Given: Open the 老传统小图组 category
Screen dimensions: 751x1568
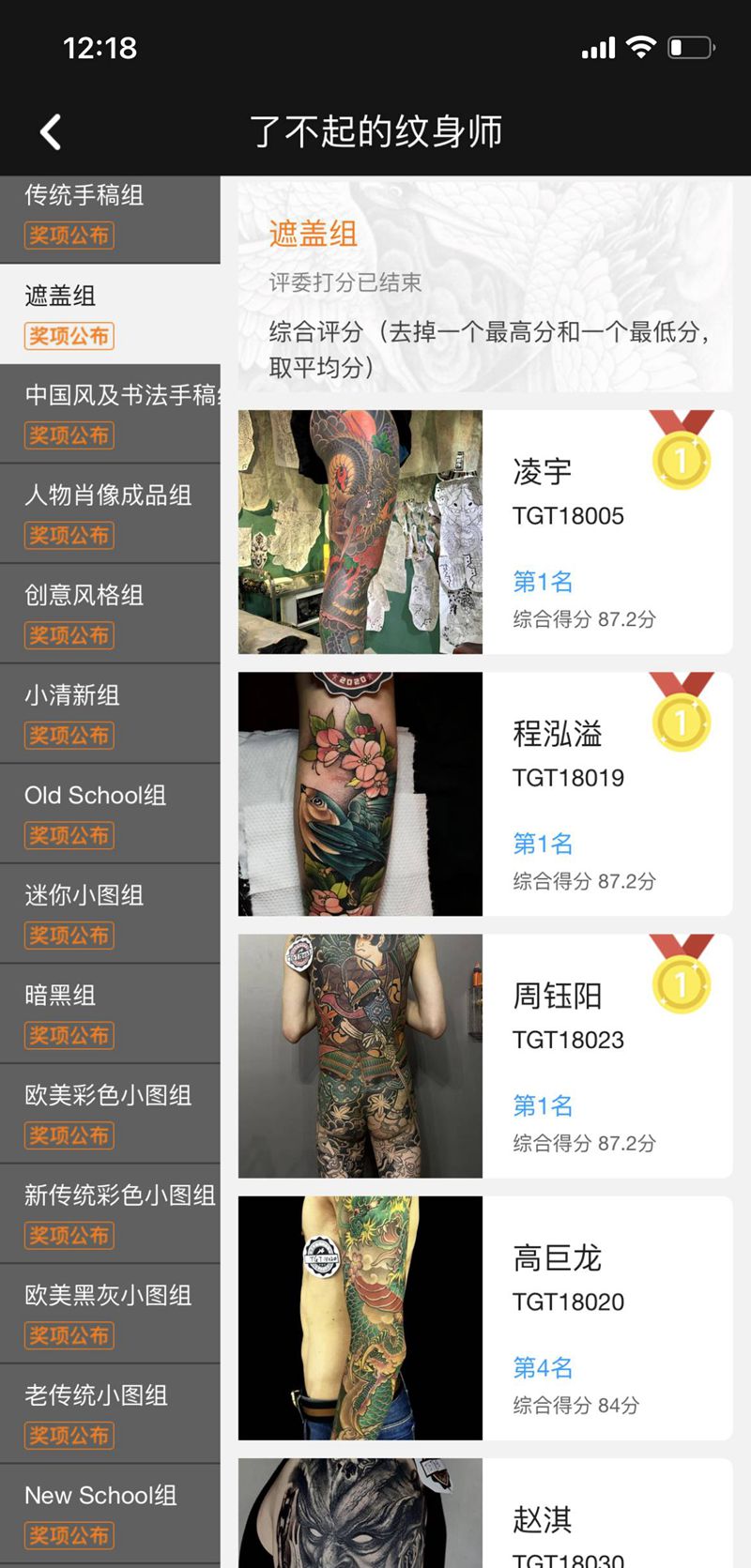Looking at the screenshot, I should click(x=110, y=1414).
